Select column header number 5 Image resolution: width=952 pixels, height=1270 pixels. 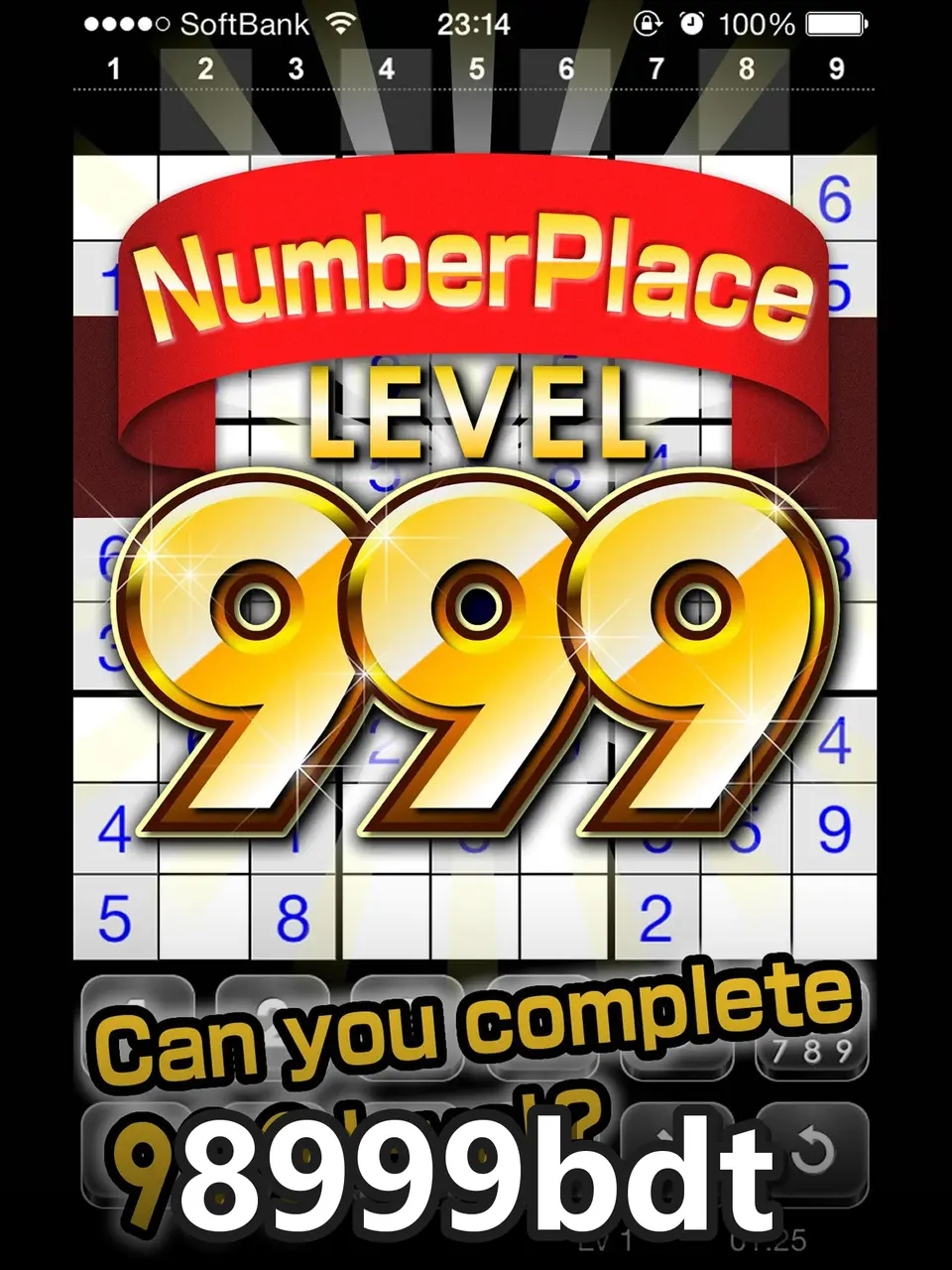[477, 69]
